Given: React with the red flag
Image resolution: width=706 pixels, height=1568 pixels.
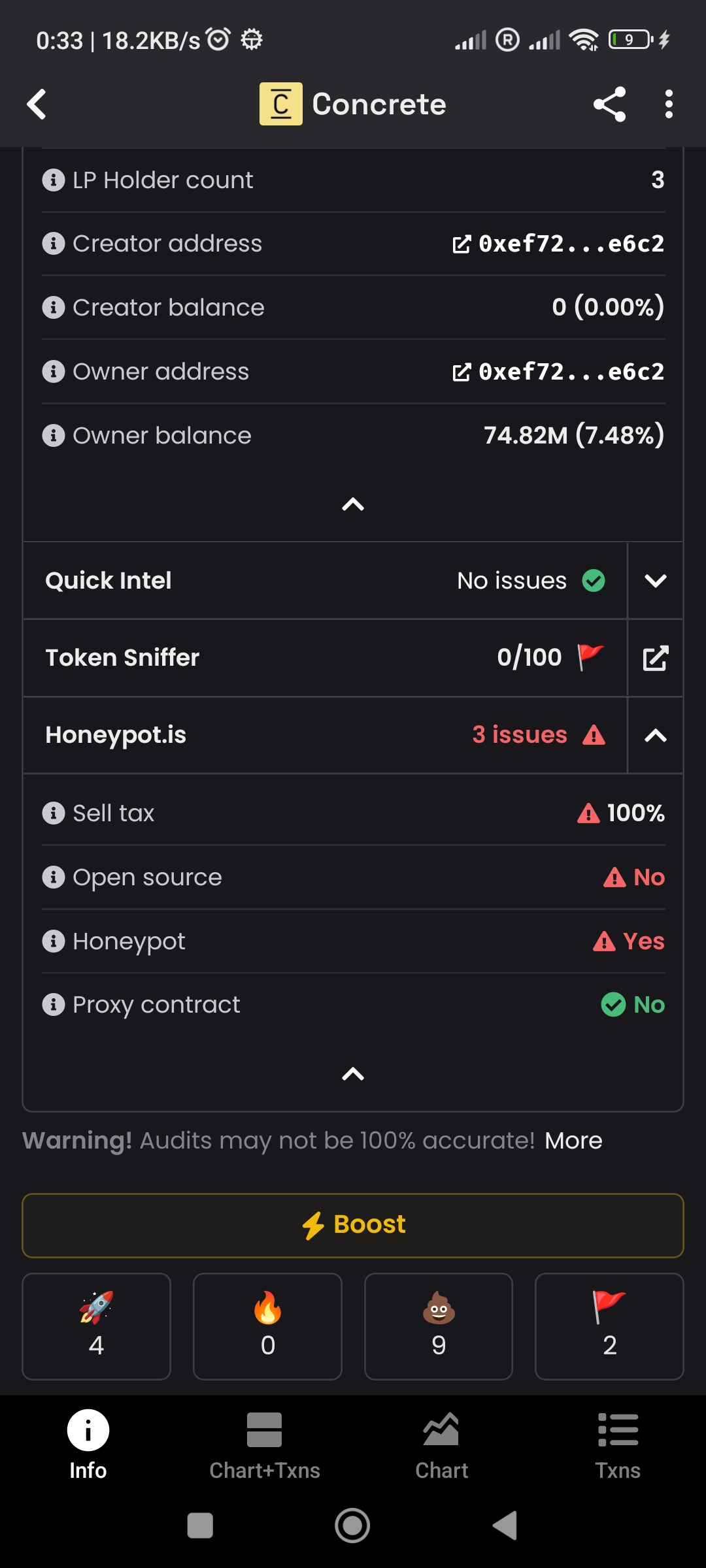Looking at the screenshot, I should pyautogui.click(x=609, y=1326).
